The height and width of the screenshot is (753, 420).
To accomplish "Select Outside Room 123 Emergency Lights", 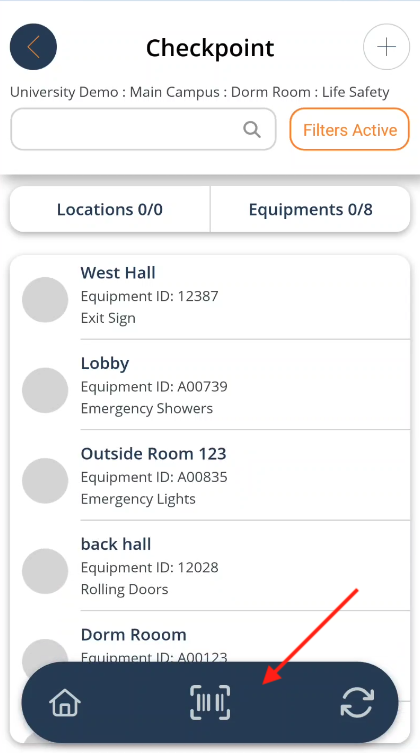I will tap(210, 475).
